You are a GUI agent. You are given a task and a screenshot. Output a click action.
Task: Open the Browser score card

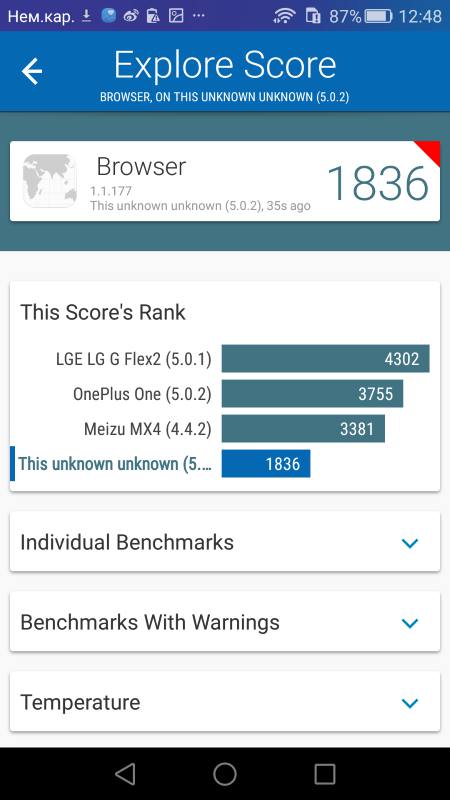click(x=224, y=181)
